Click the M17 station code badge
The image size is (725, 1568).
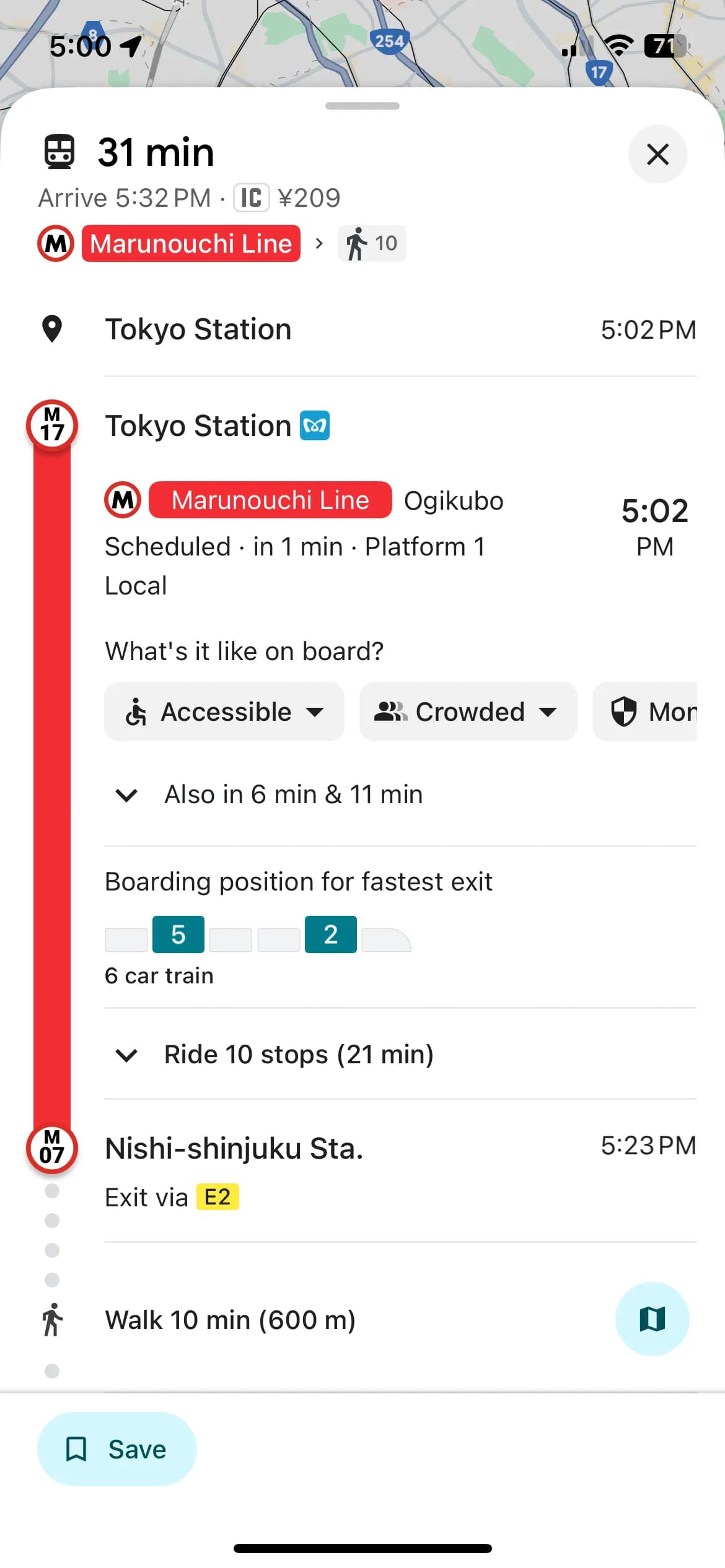(51, 425)
